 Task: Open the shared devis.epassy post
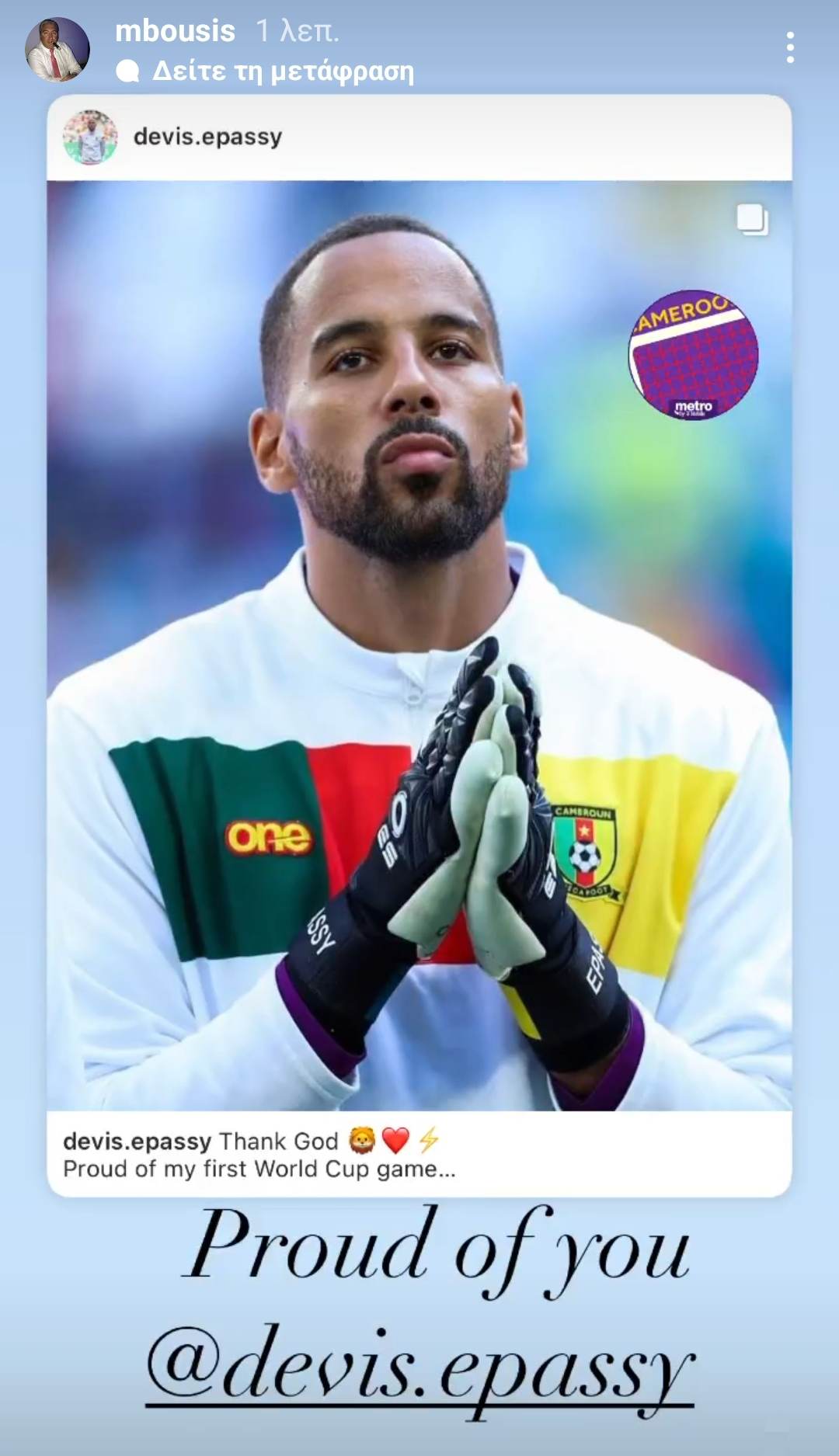[419, 645]
